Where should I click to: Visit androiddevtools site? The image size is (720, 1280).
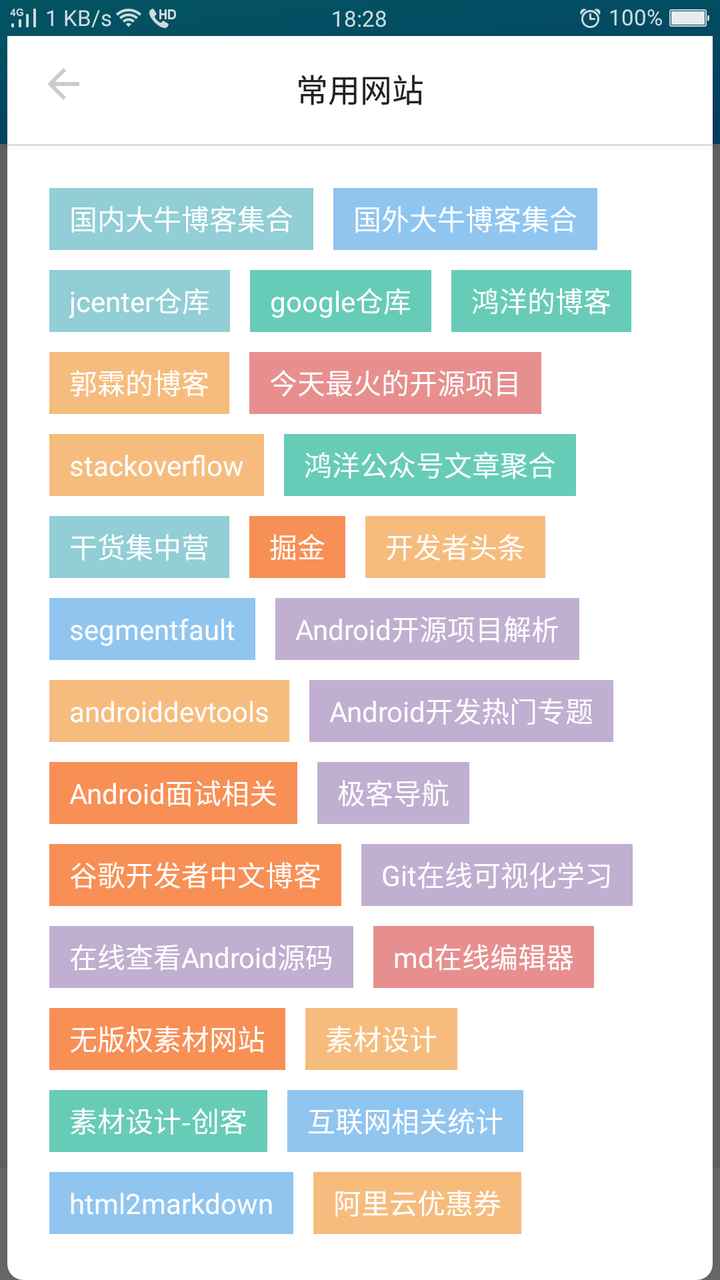168,711
